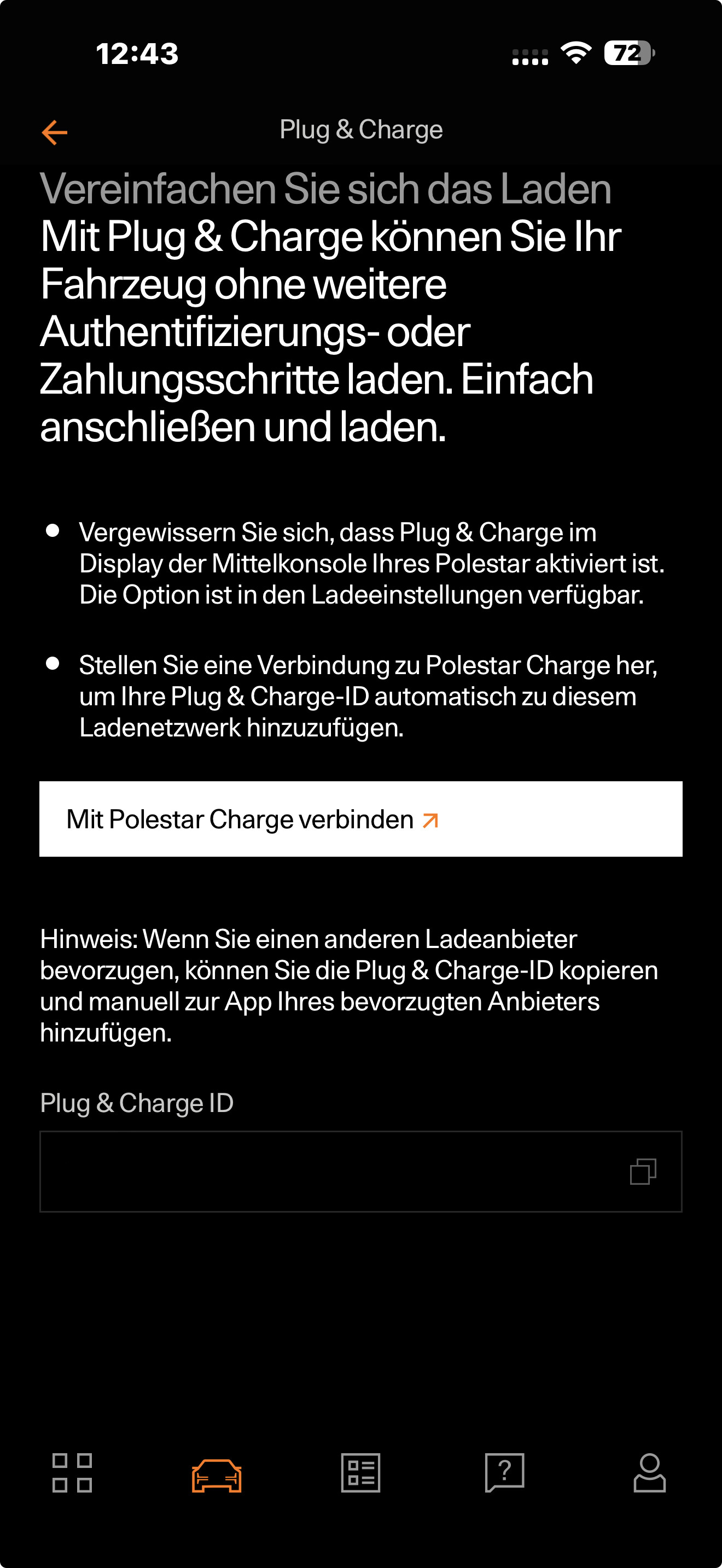The image size is (722, 1568).
Task: Tap Mit Polestar Charge verbinden
Action: (x=360, y=818)
